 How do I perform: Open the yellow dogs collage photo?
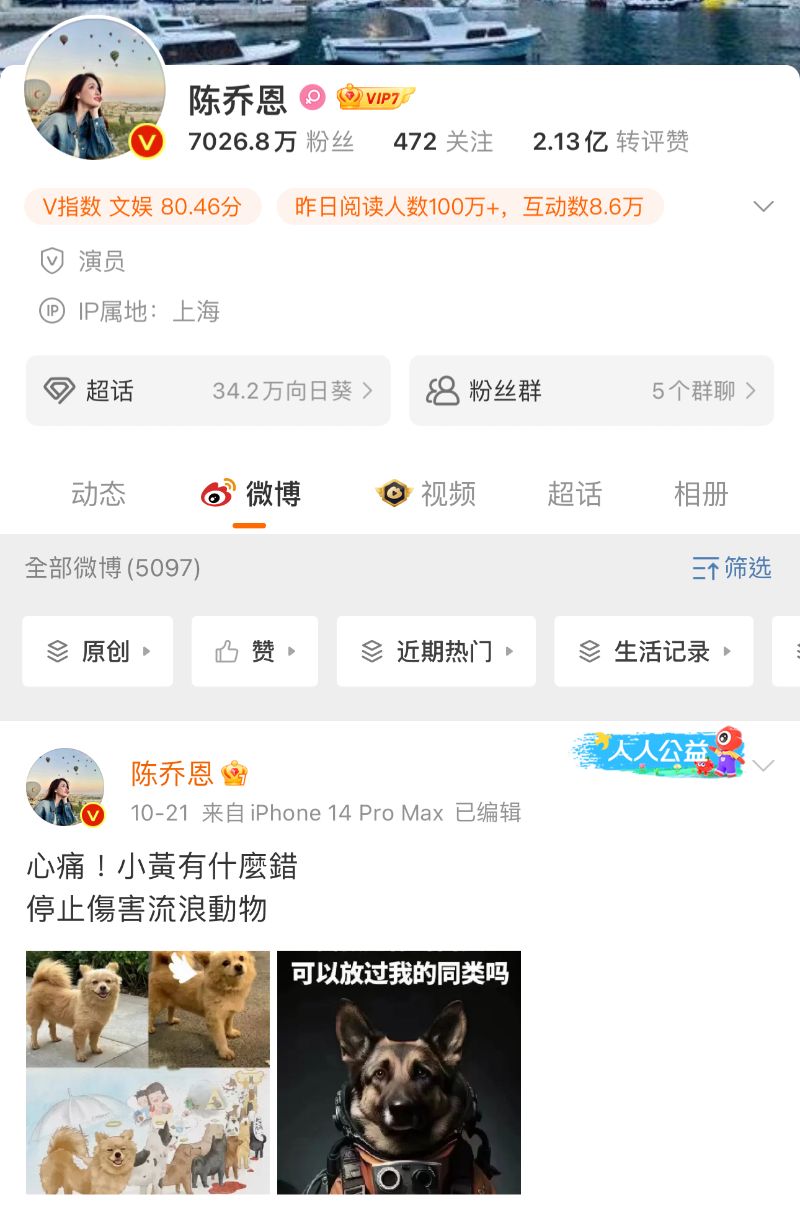(148, 1072)
